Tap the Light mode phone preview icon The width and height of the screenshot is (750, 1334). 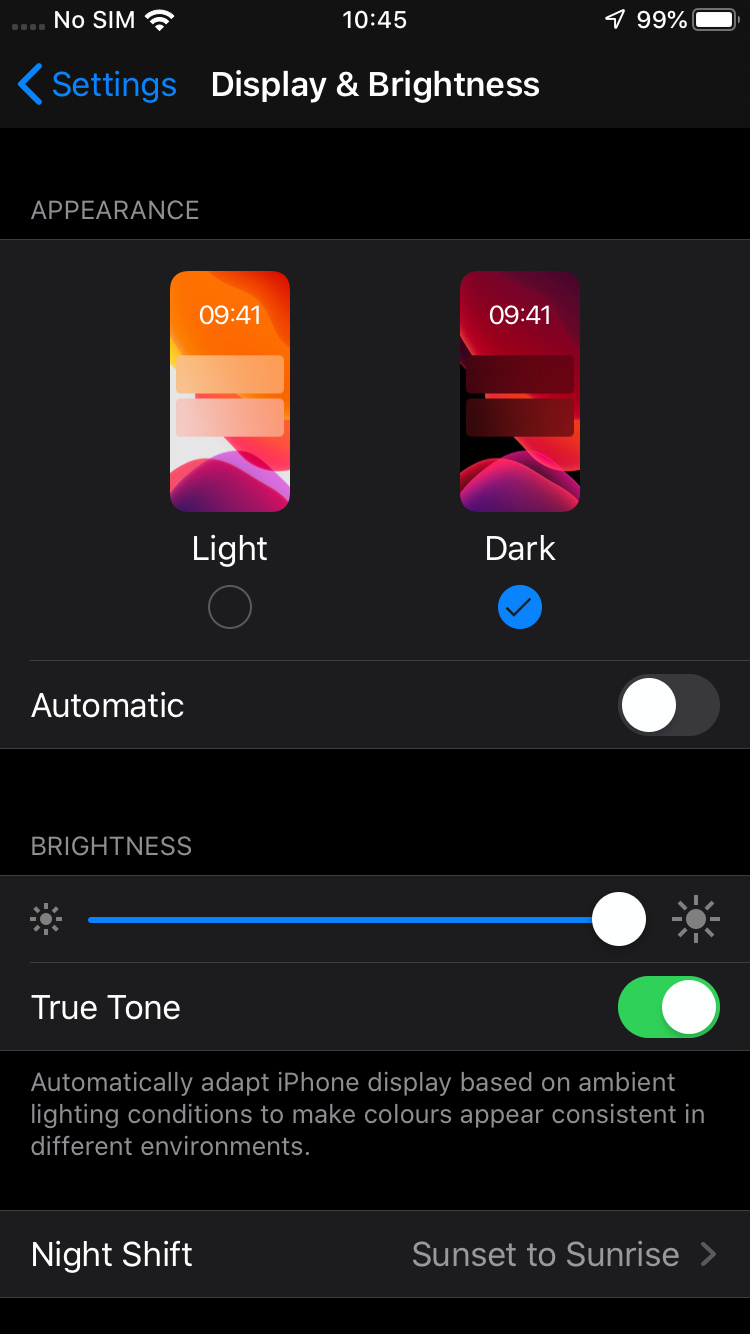(230, 391)
